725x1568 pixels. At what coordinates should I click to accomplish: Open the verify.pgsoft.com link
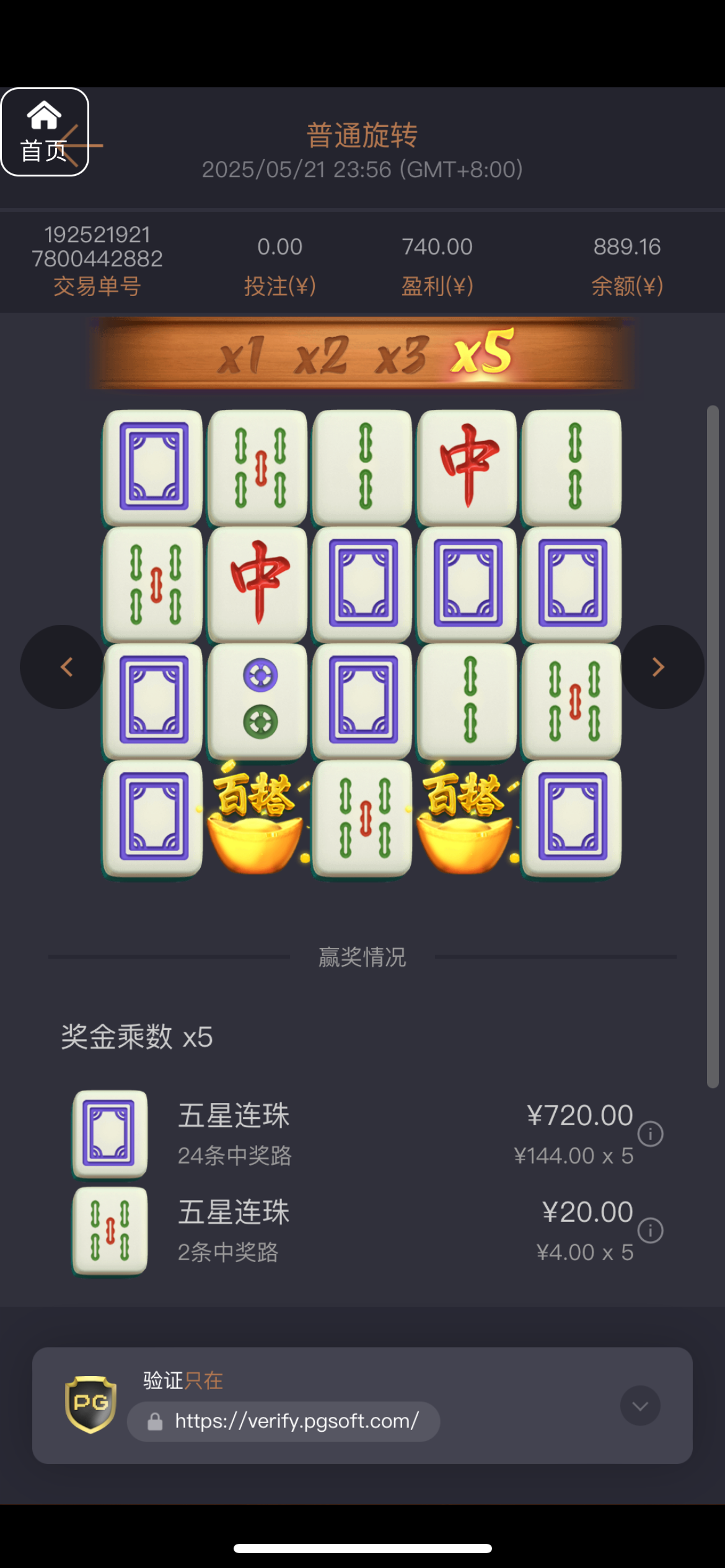click(296, 1421)
